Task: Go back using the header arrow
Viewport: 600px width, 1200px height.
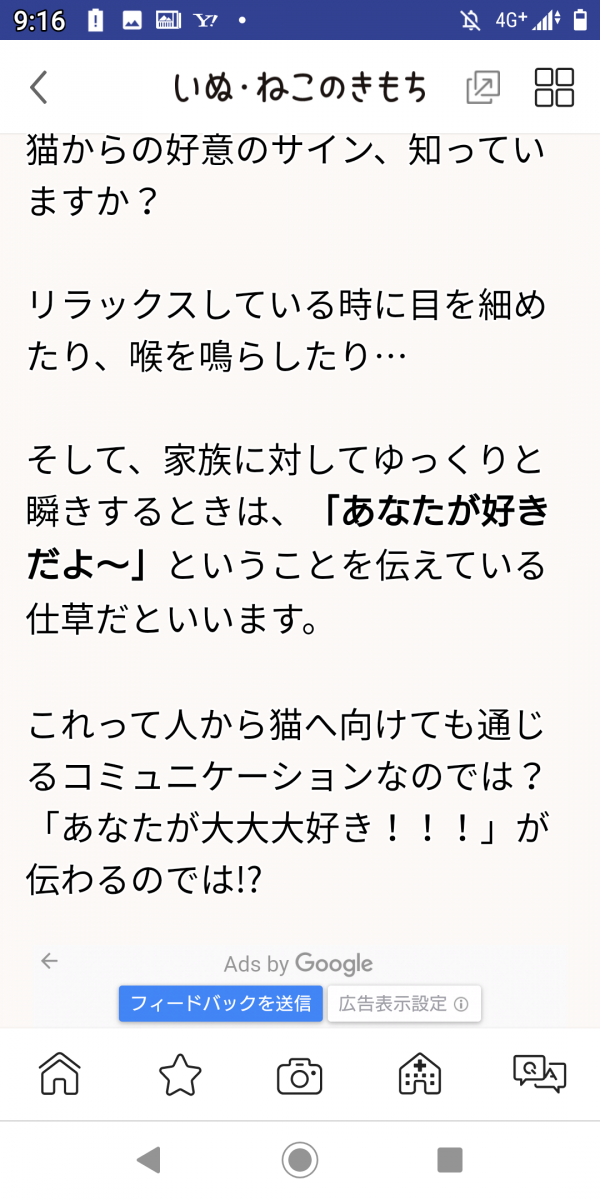Action: coord(39,87)
